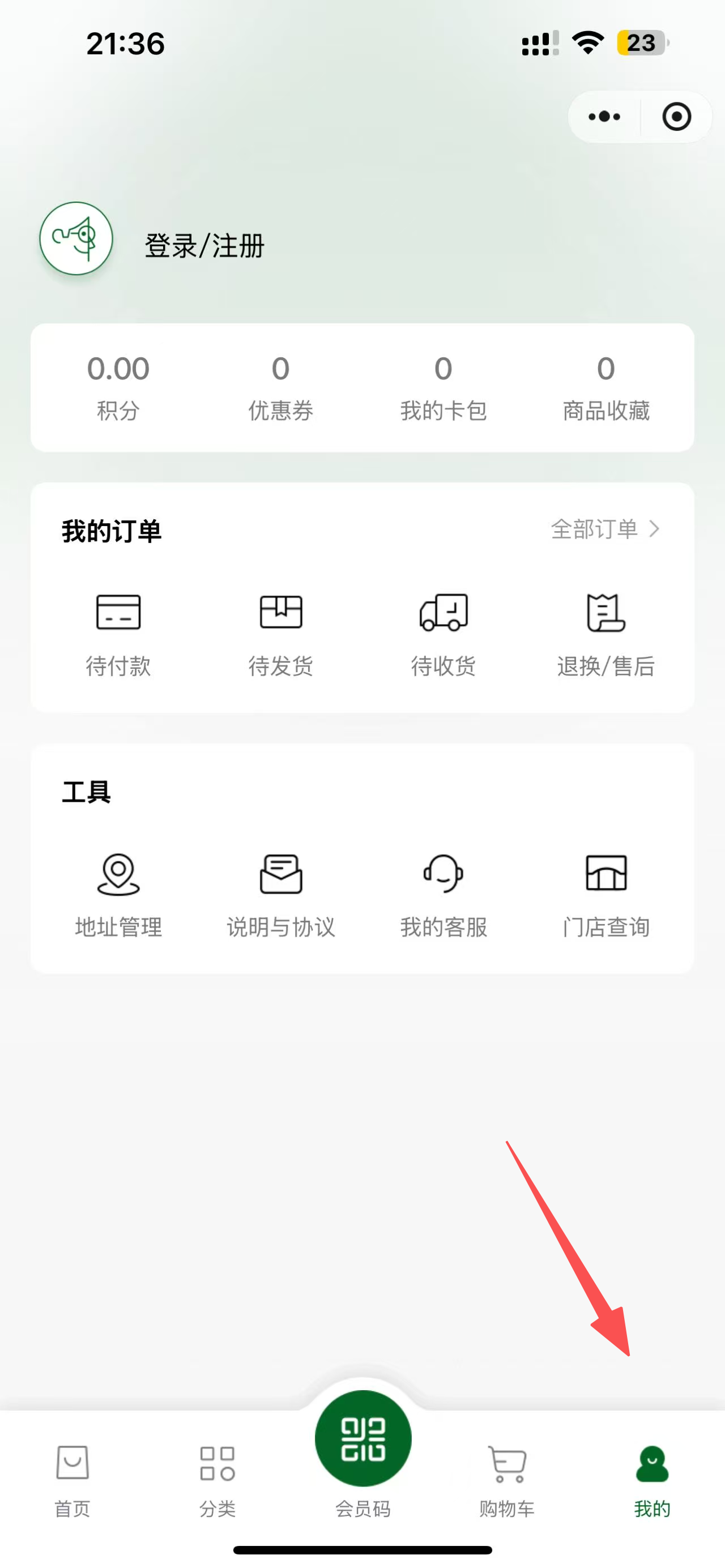View 商品收藏 saved items

tap(605, 388)
